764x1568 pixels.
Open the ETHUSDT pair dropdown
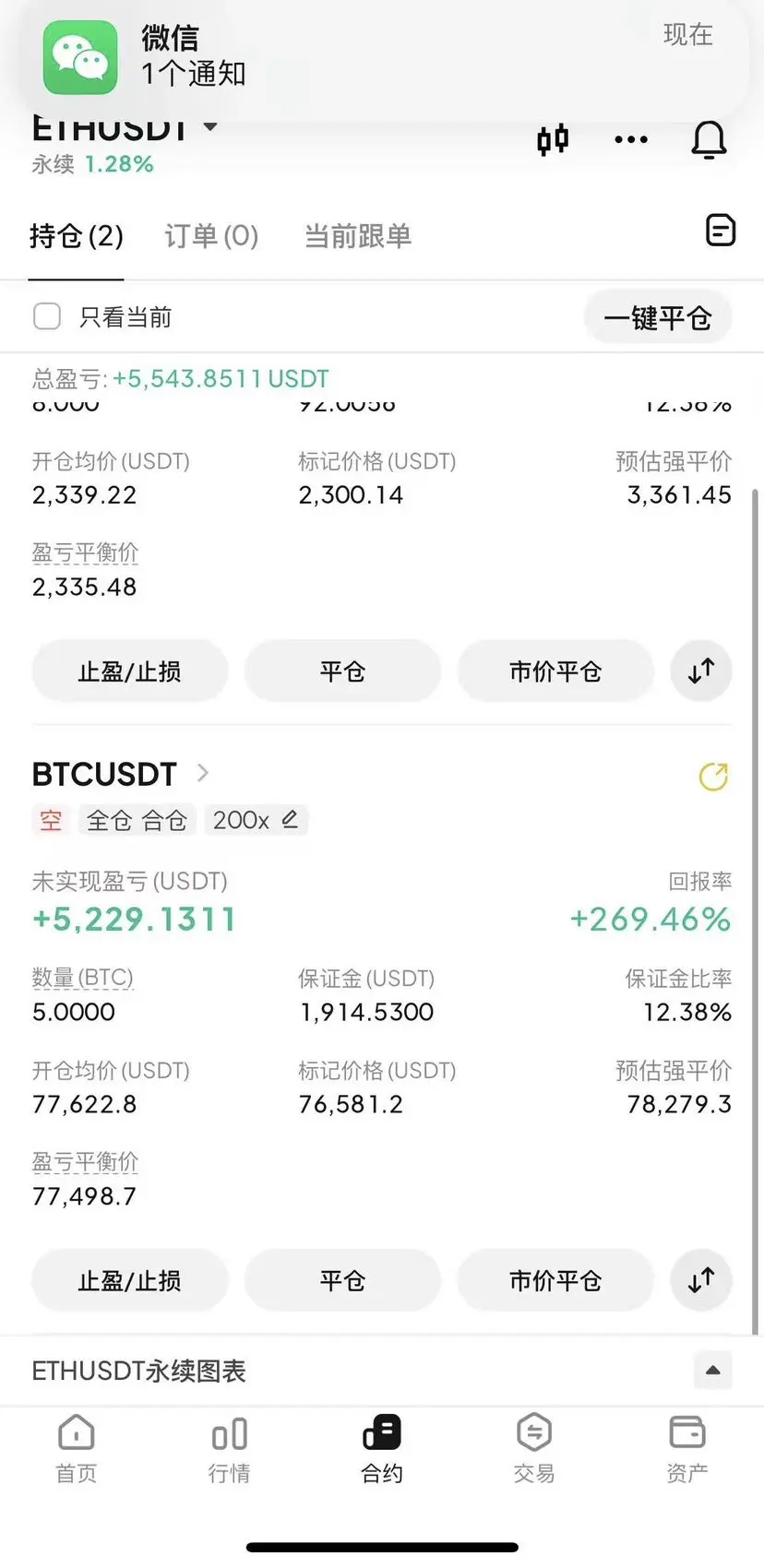(210, 126)
